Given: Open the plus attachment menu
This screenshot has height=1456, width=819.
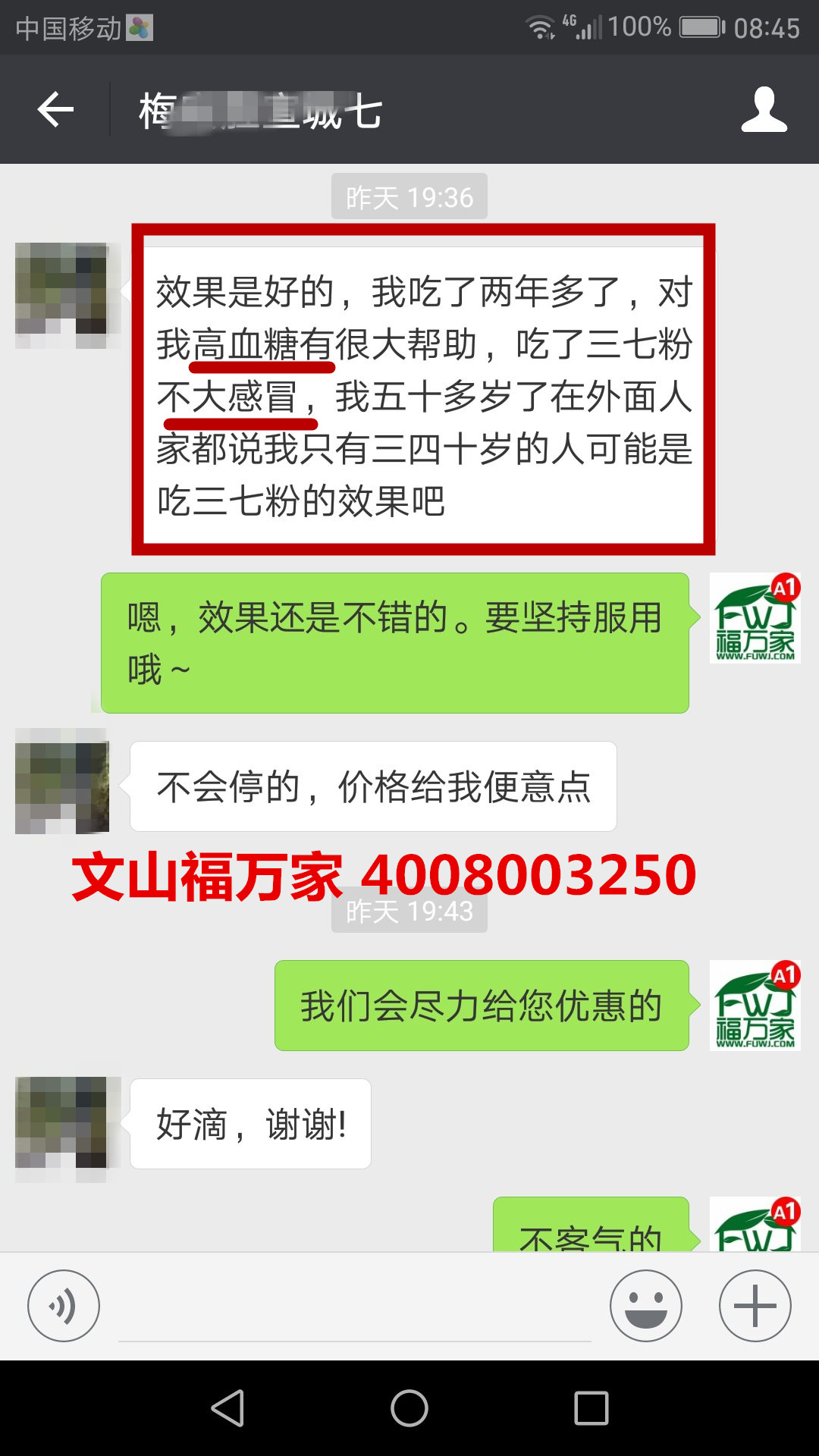Looking at the screenshot, I should click(x=755, y=1306).
